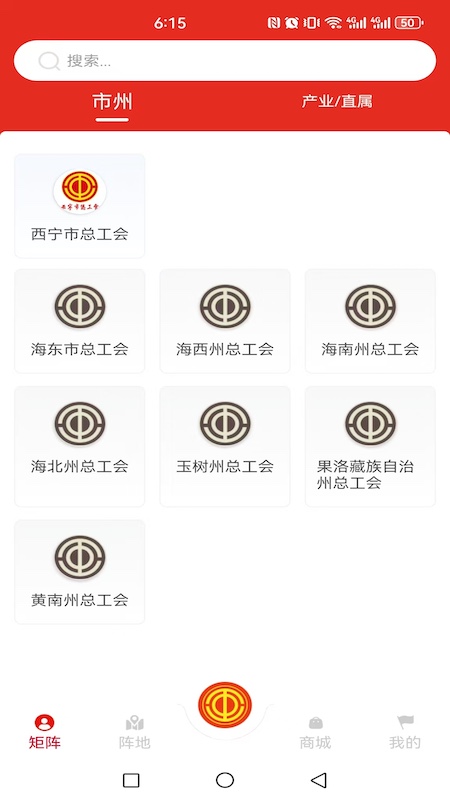The image size is (450, 800).
Task: Open the 果洛藏族自治州总工会 card
Action: tap(370, 446)
